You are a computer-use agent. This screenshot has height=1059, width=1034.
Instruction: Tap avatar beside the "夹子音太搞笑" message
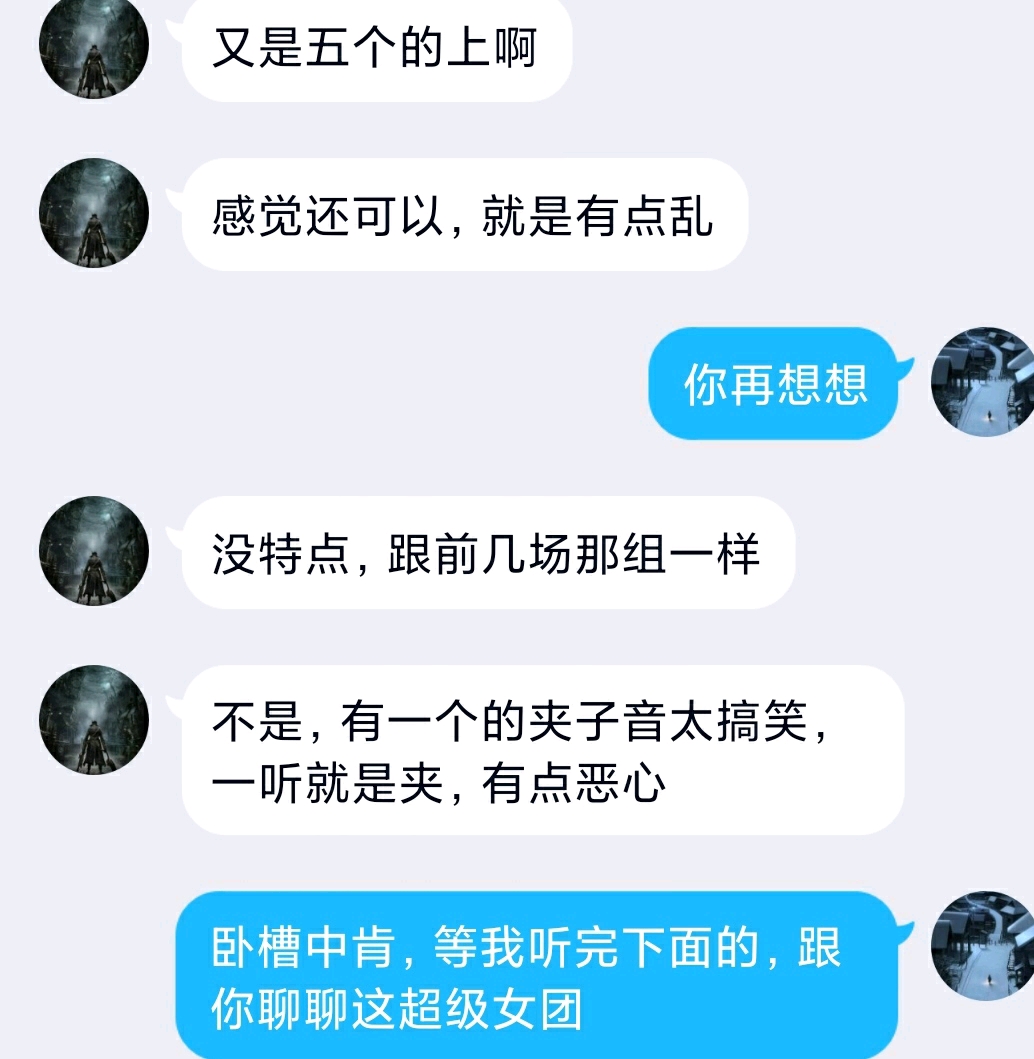click(93, 720)
